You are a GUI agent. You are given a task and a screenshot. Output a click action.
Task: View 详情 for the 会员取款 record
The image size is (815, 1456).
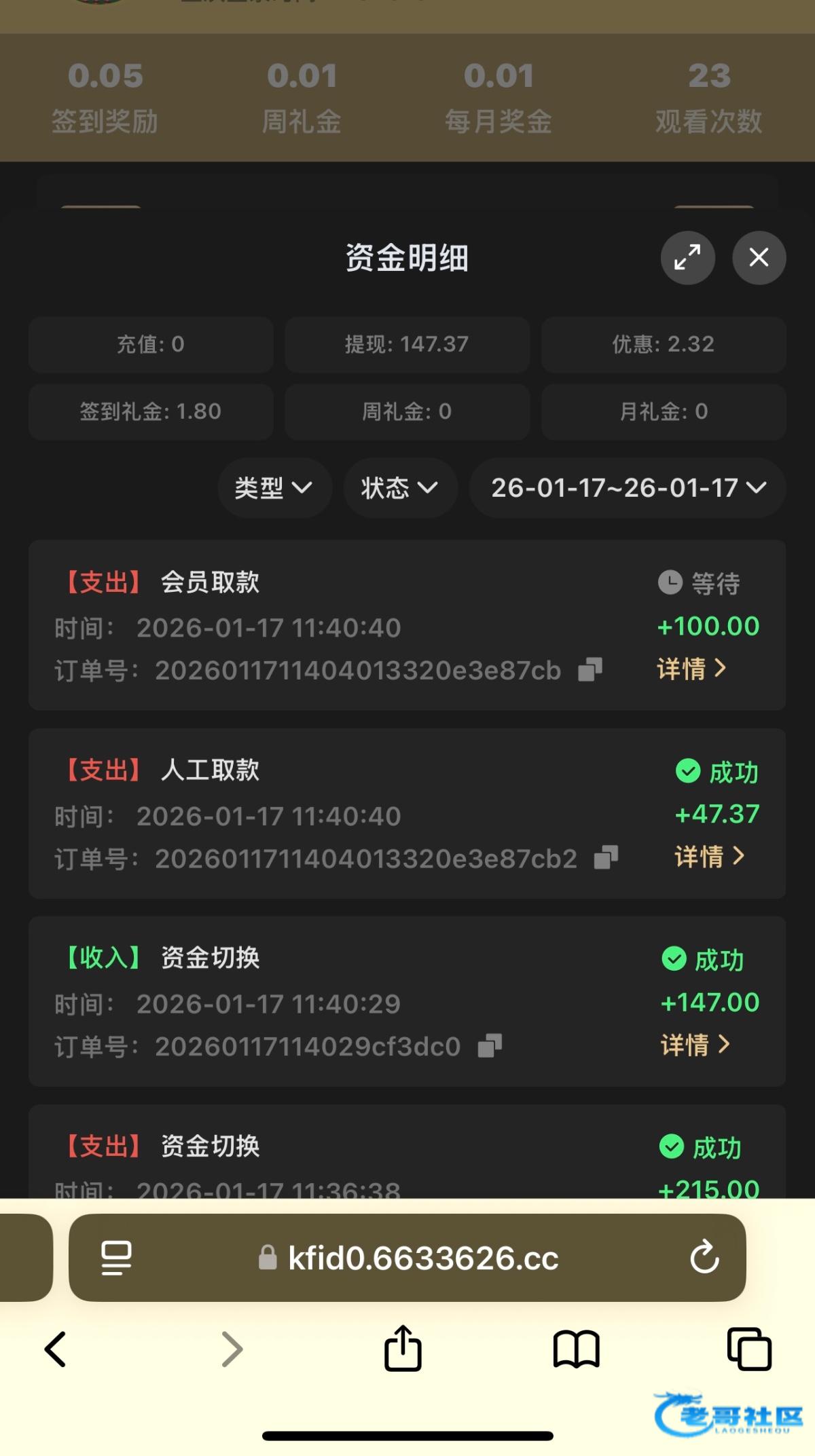pyautogui.click(x=691, y=669)
